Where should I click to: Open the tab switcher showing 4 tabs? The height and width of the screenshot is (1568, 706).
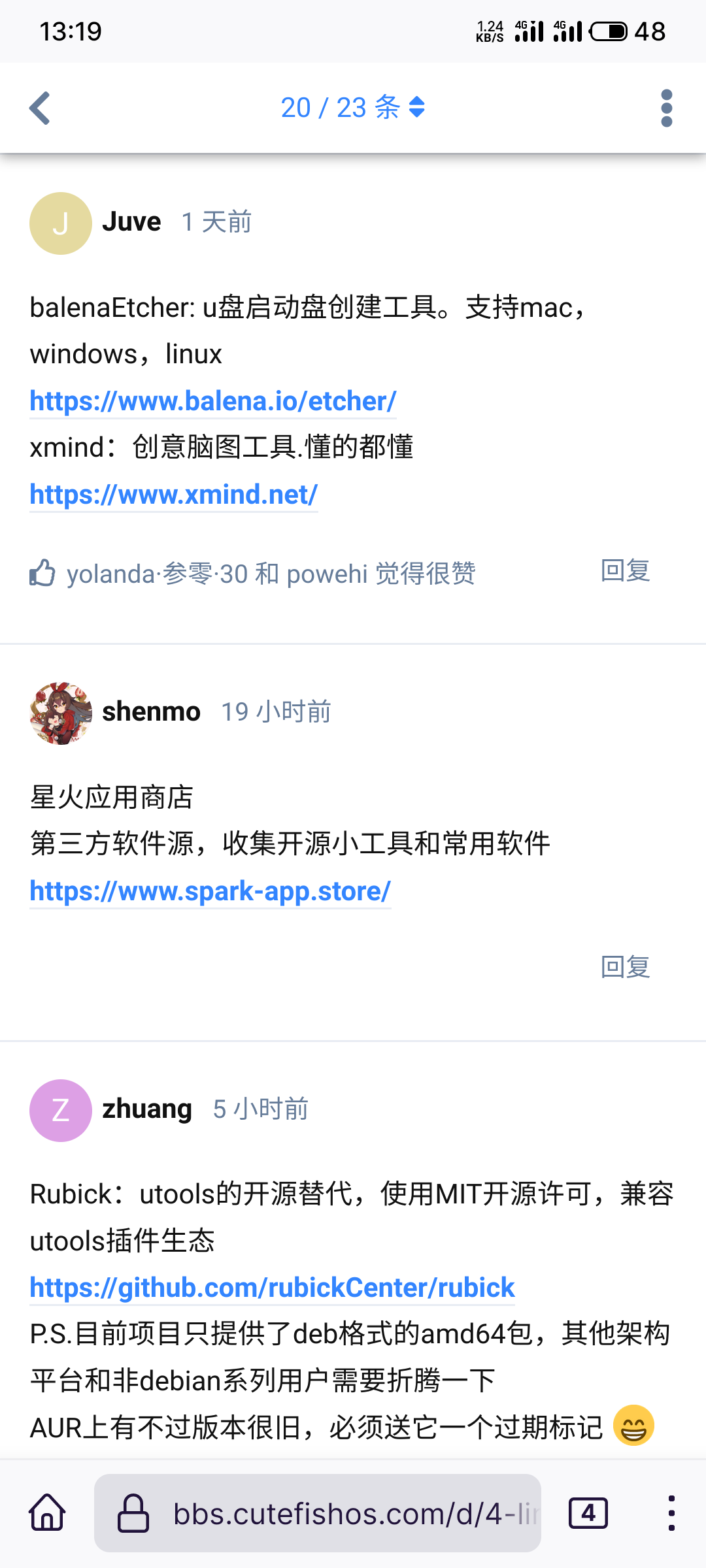pos(587,1513)
